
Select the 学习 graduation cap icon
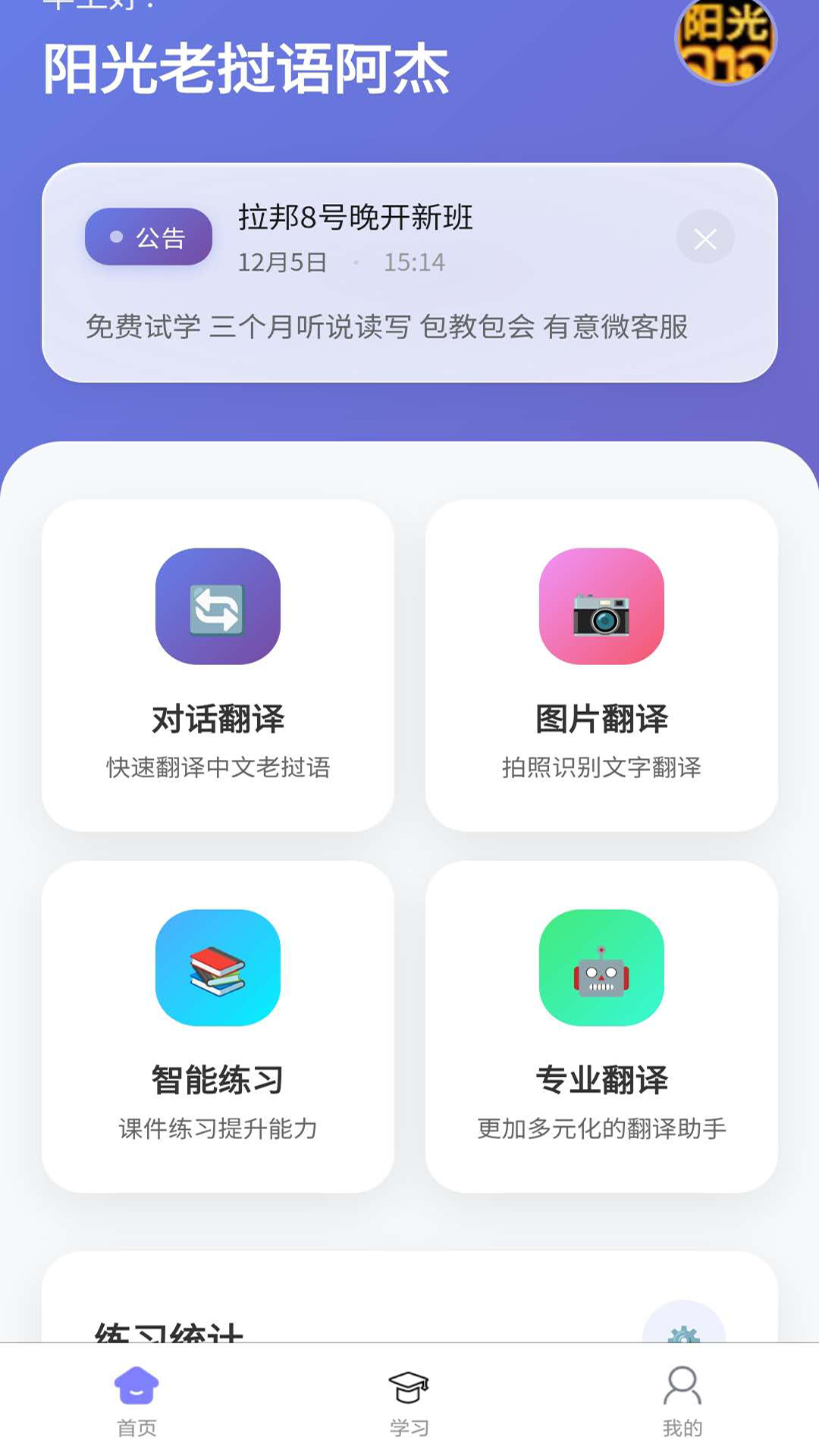(x=409, y=1399)
